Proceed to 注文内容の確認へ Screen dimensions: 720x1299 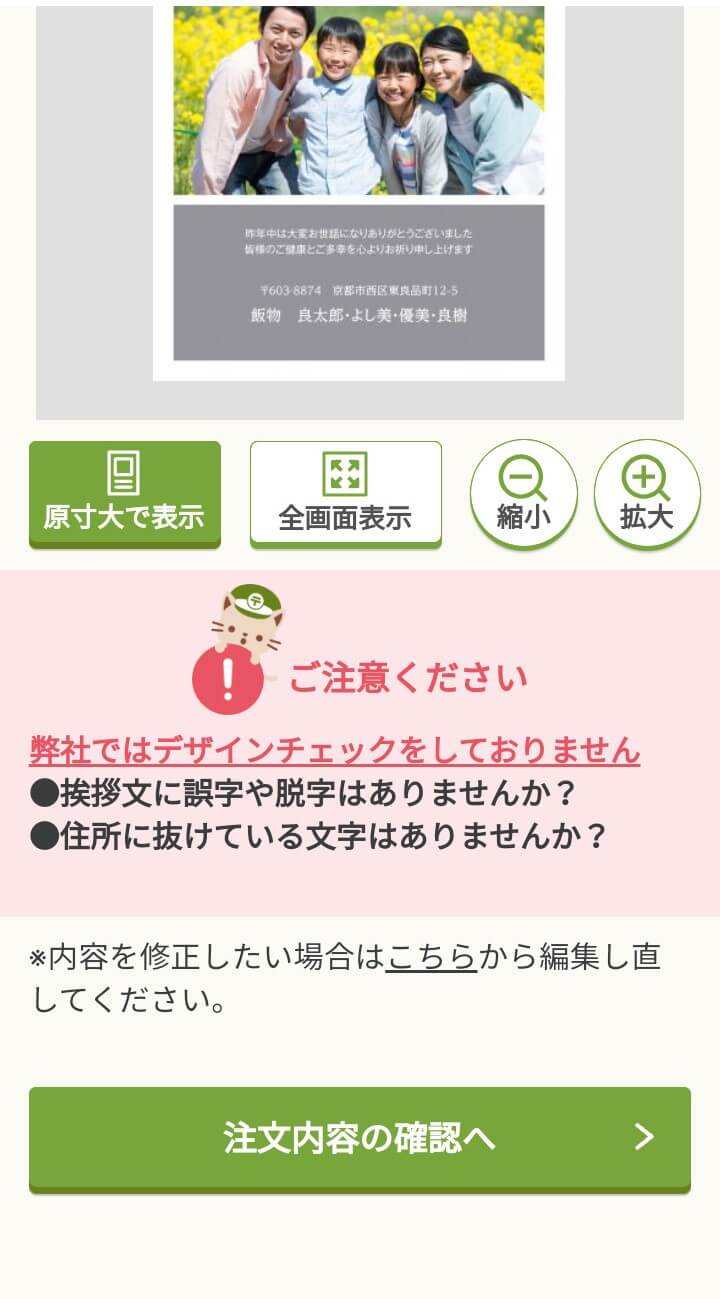(359, 1138)
